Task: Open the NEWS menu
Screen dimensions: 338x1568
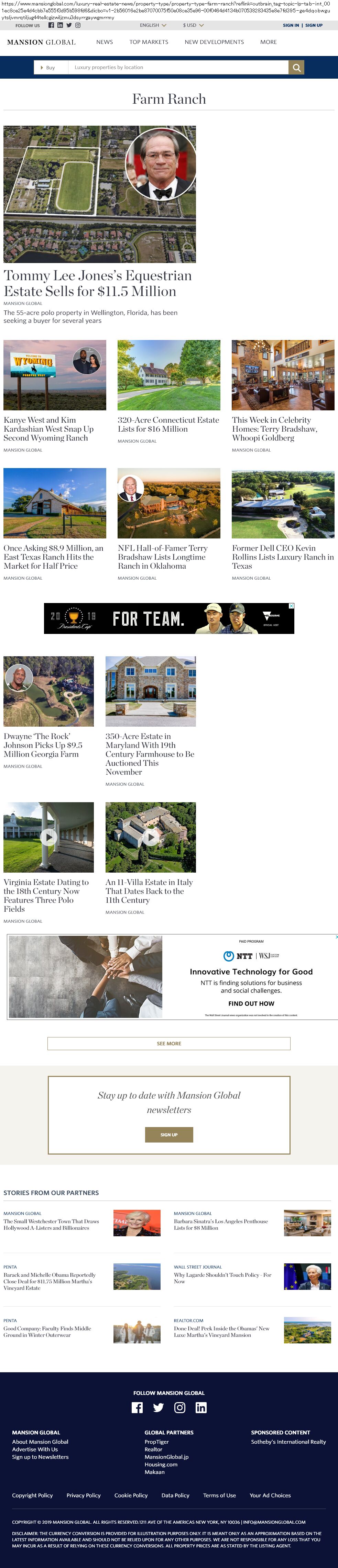Action: [x=104, y=42]
